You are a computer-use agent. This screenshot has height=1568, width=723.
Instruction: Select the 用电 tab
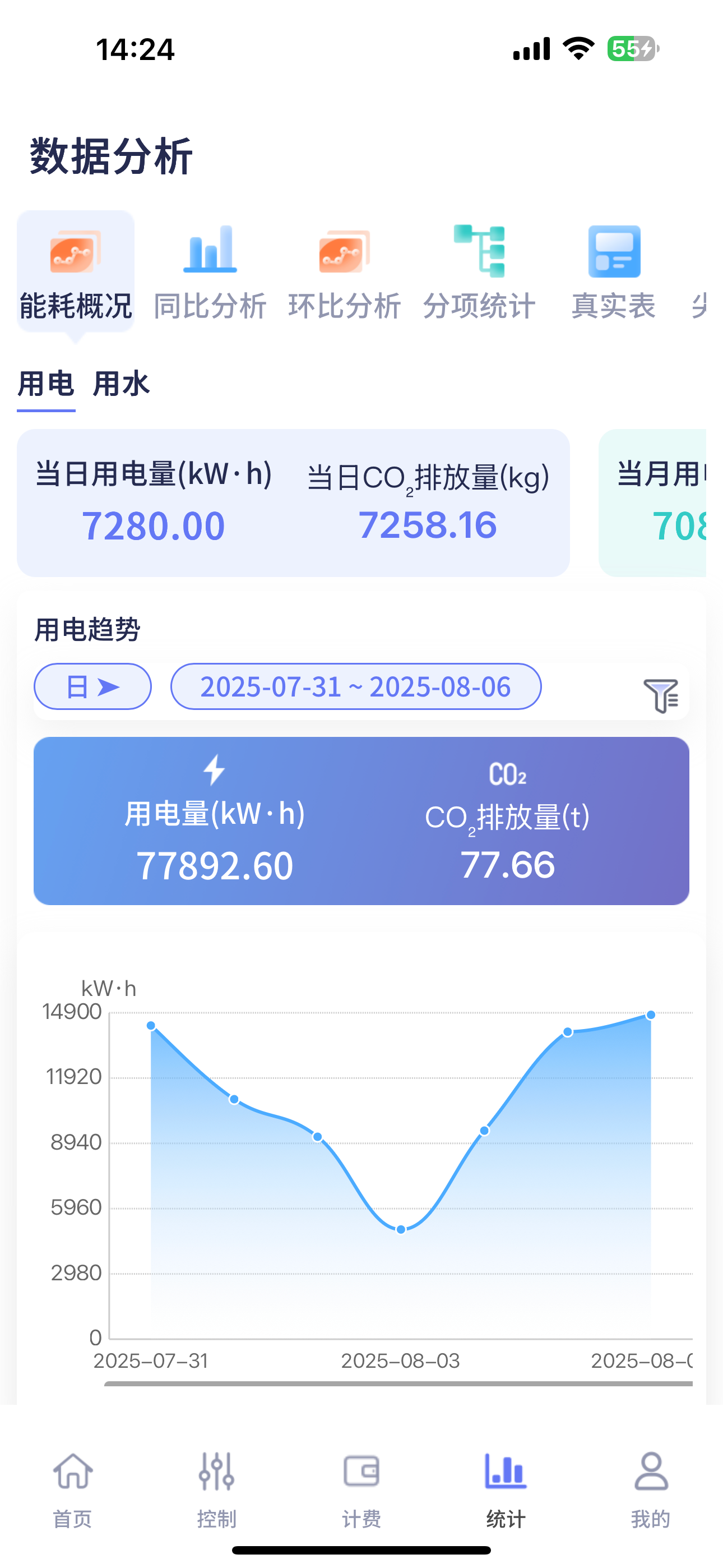(47, 385)
